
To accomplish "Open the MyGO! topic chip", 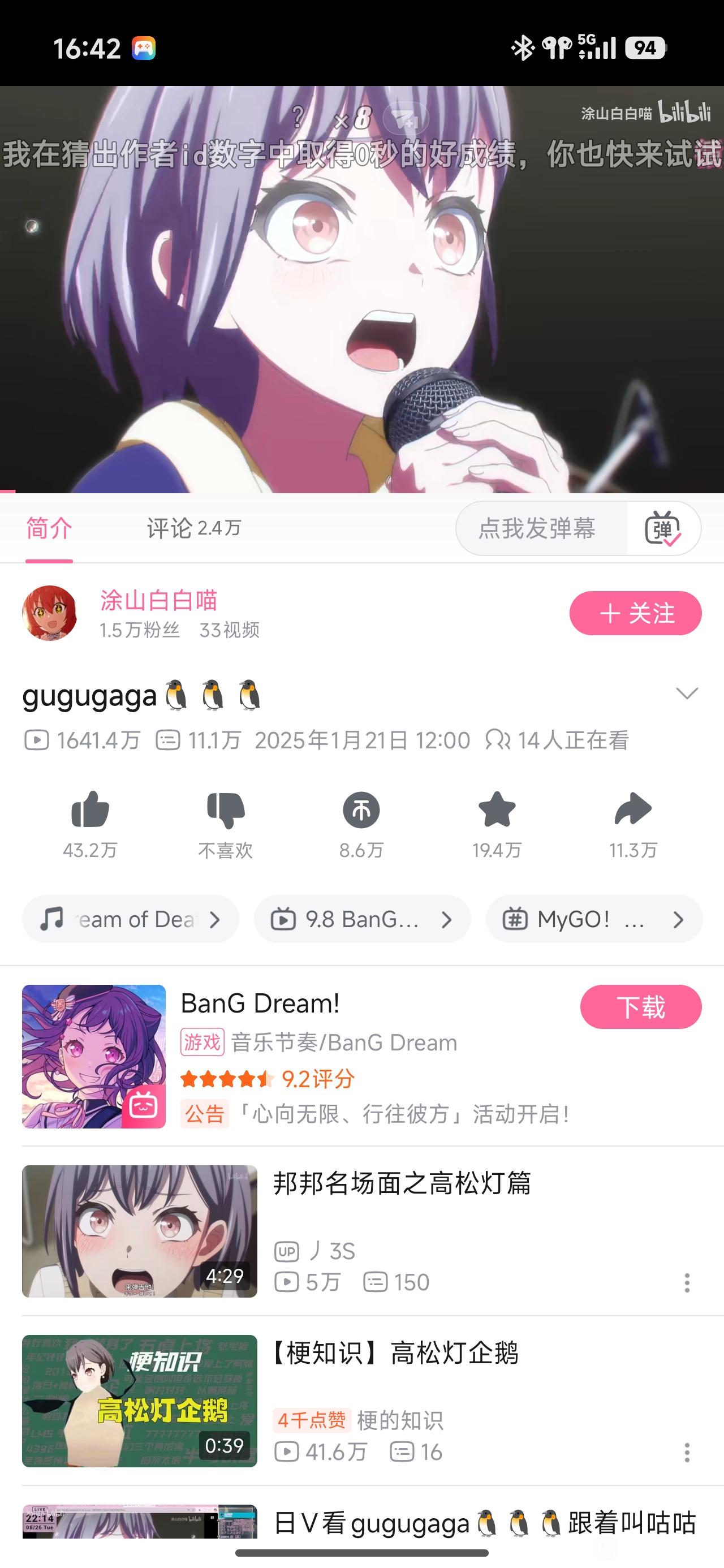I will (x=594, y=919).
